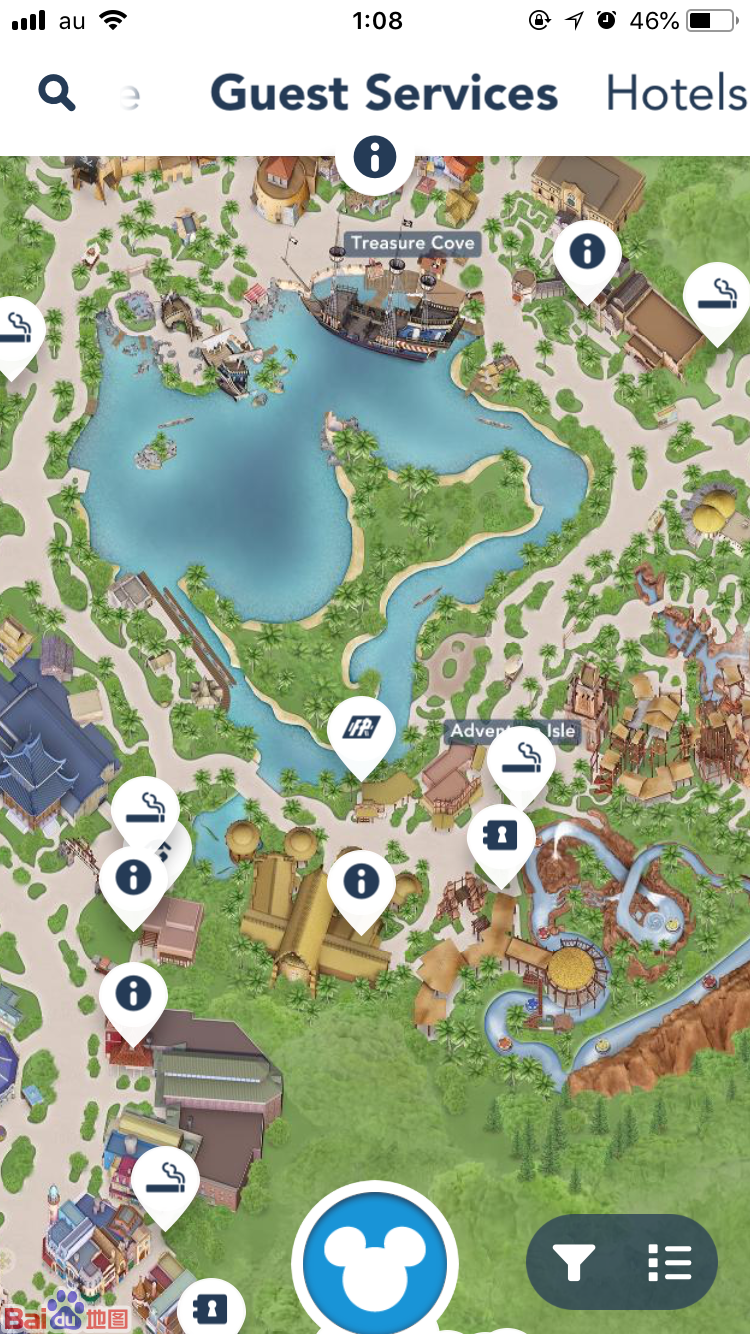Open the map filter options
The image size is (750, 1334).
coord(575,1262)
